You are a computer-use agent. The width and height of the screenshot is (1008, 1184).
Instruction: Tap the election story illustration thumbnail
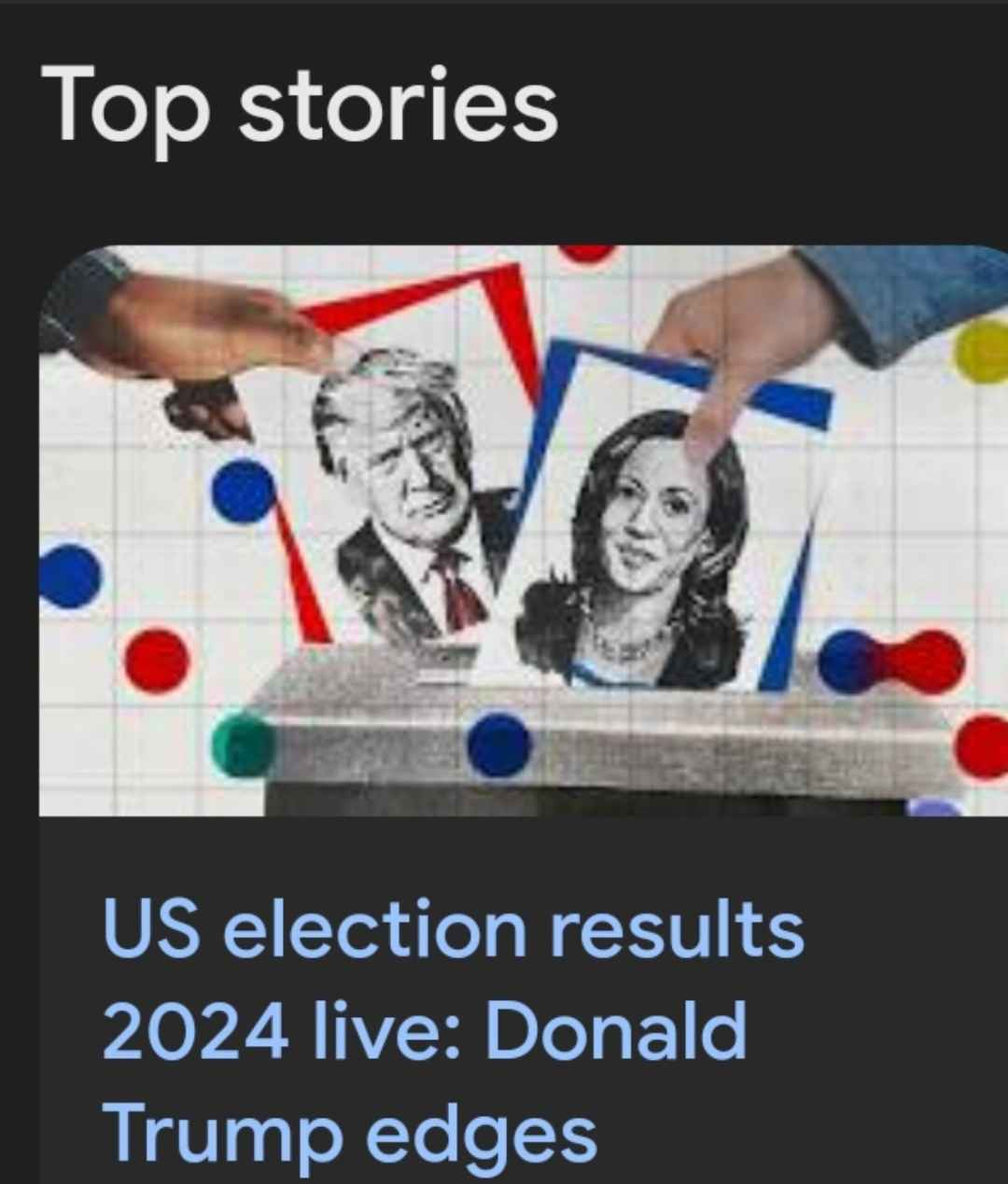[x=523, y=530]
